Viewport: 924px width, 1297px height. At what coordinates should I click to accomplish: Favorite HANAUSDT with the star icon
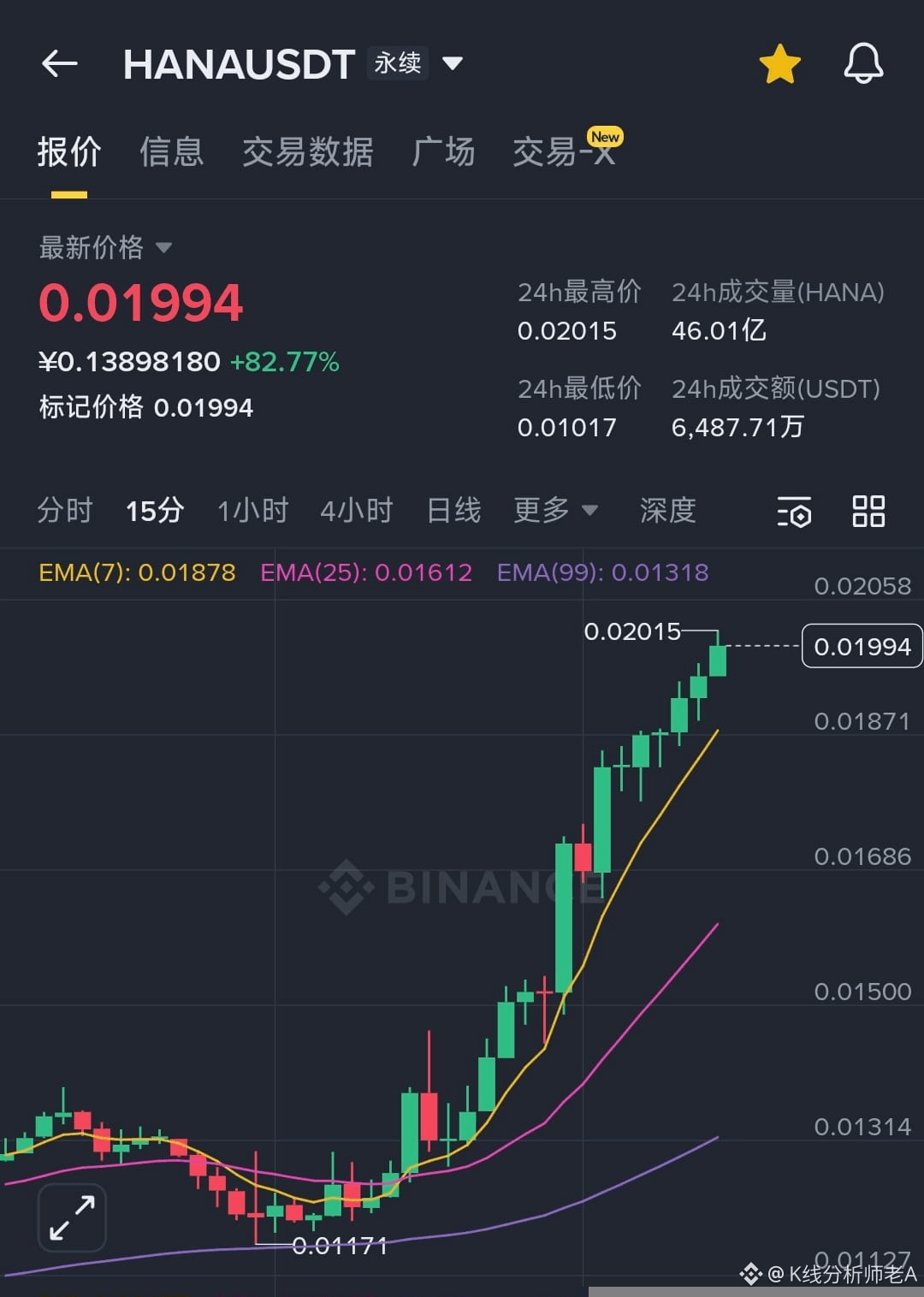click(779, 62)
